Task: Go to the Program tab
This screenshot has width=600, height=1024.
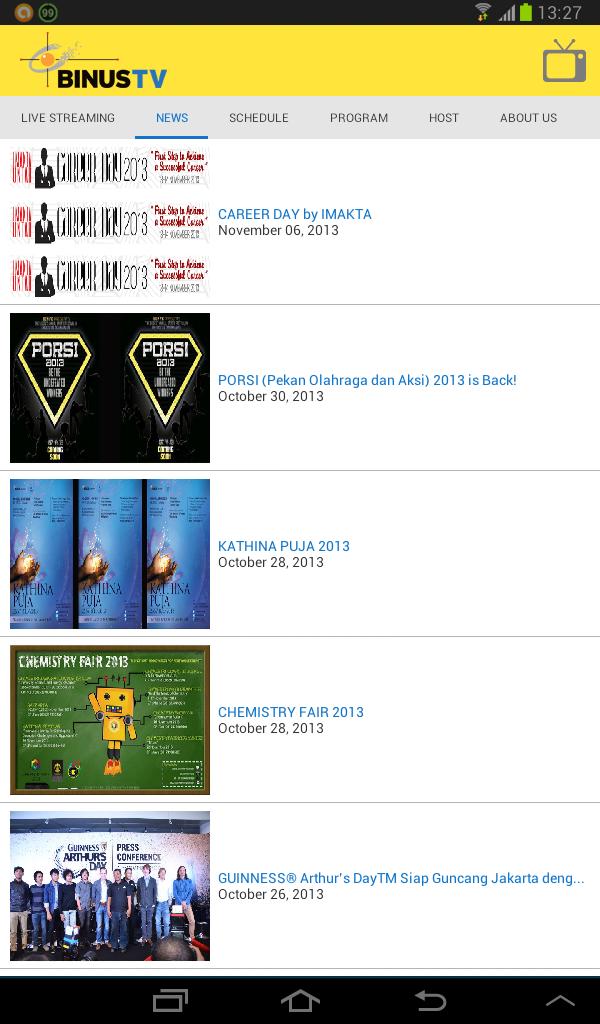Action: (x=359, y=118)
